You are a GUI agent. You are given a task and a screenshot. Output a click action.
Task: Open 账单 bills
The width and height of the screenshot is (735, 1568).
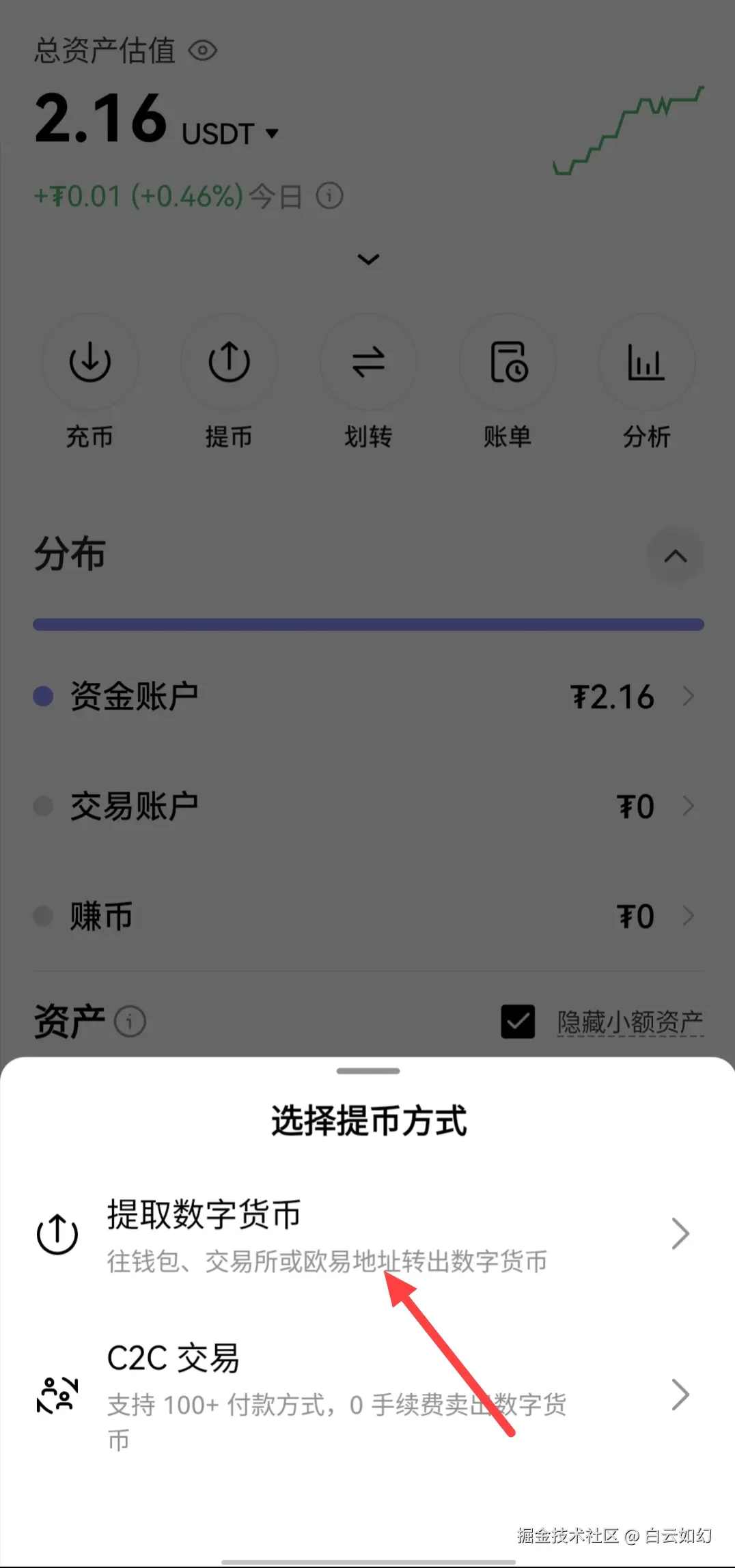pos(508,362)
